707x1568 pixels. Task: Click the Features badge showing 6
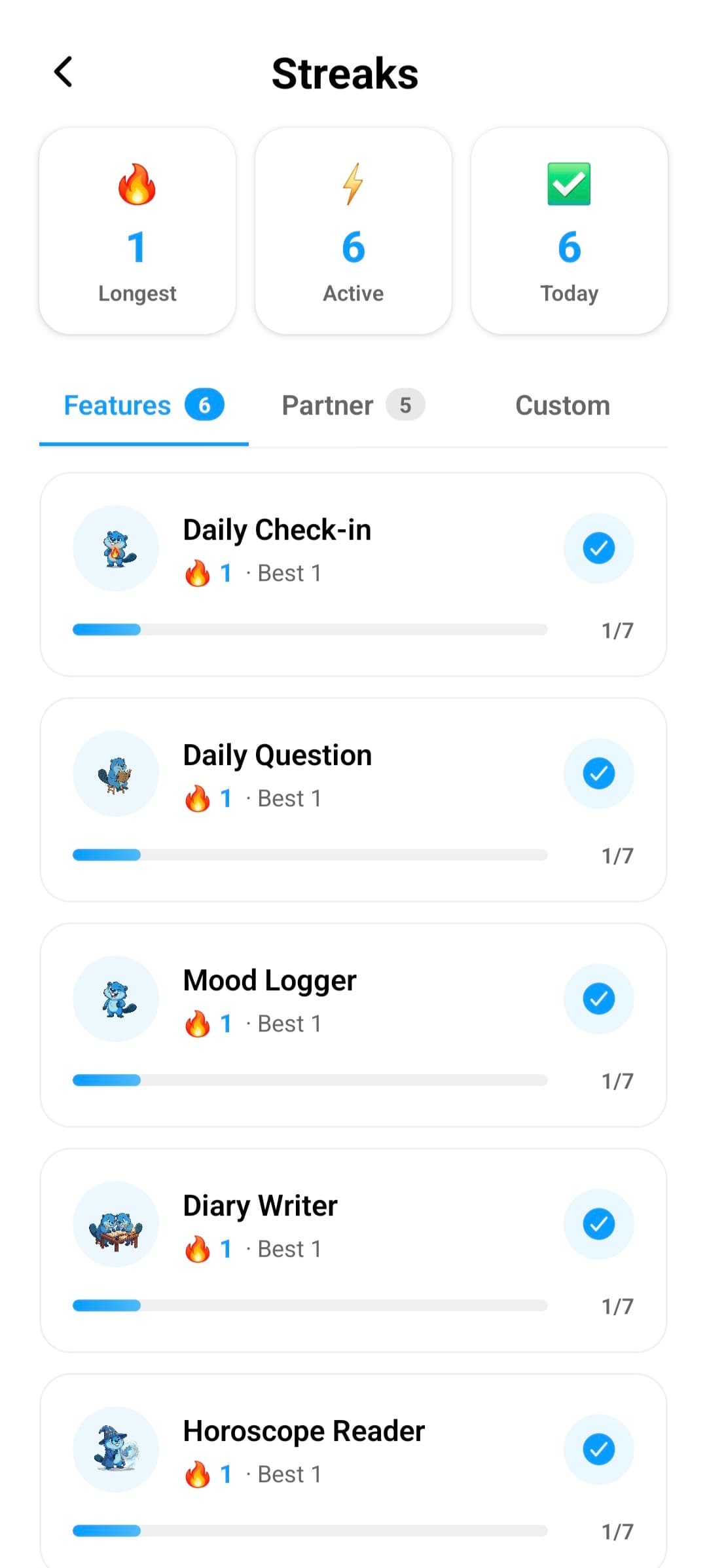204,405
